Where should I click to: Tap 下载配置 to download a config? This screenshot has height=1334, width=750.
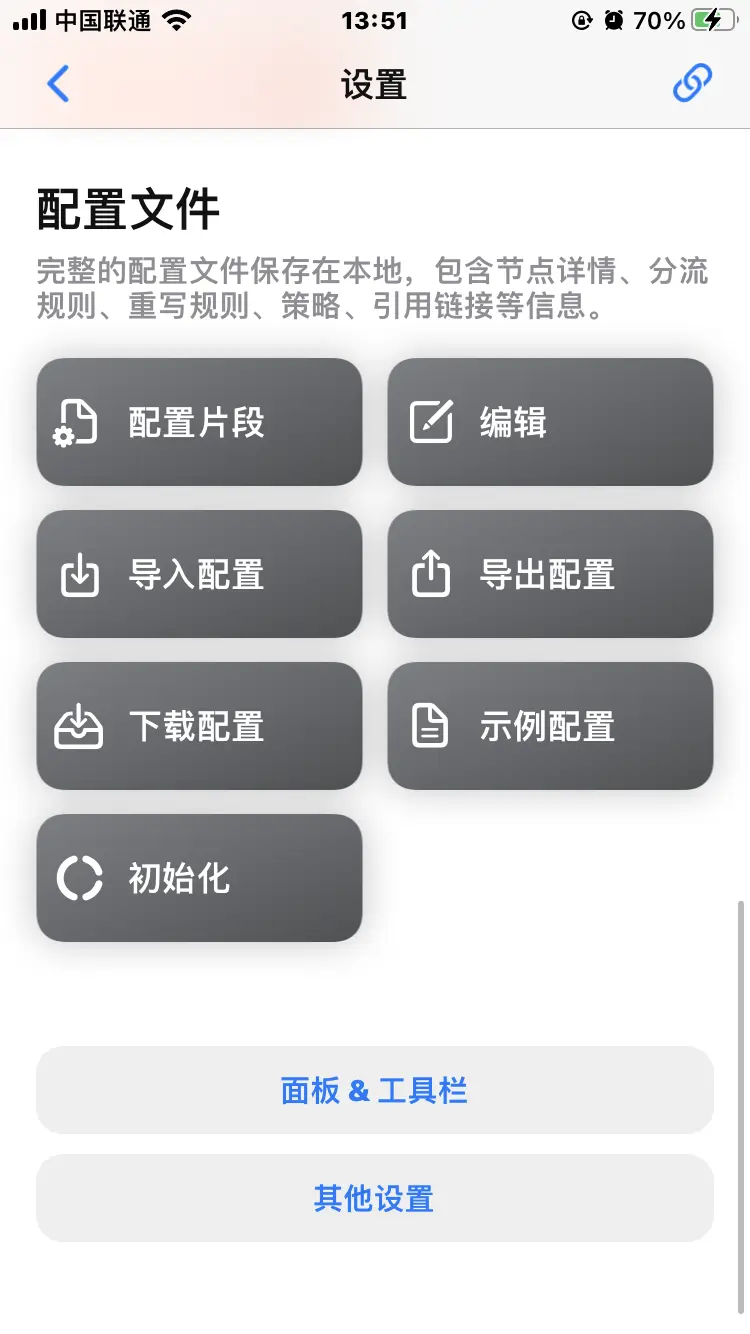pos(199,726)
